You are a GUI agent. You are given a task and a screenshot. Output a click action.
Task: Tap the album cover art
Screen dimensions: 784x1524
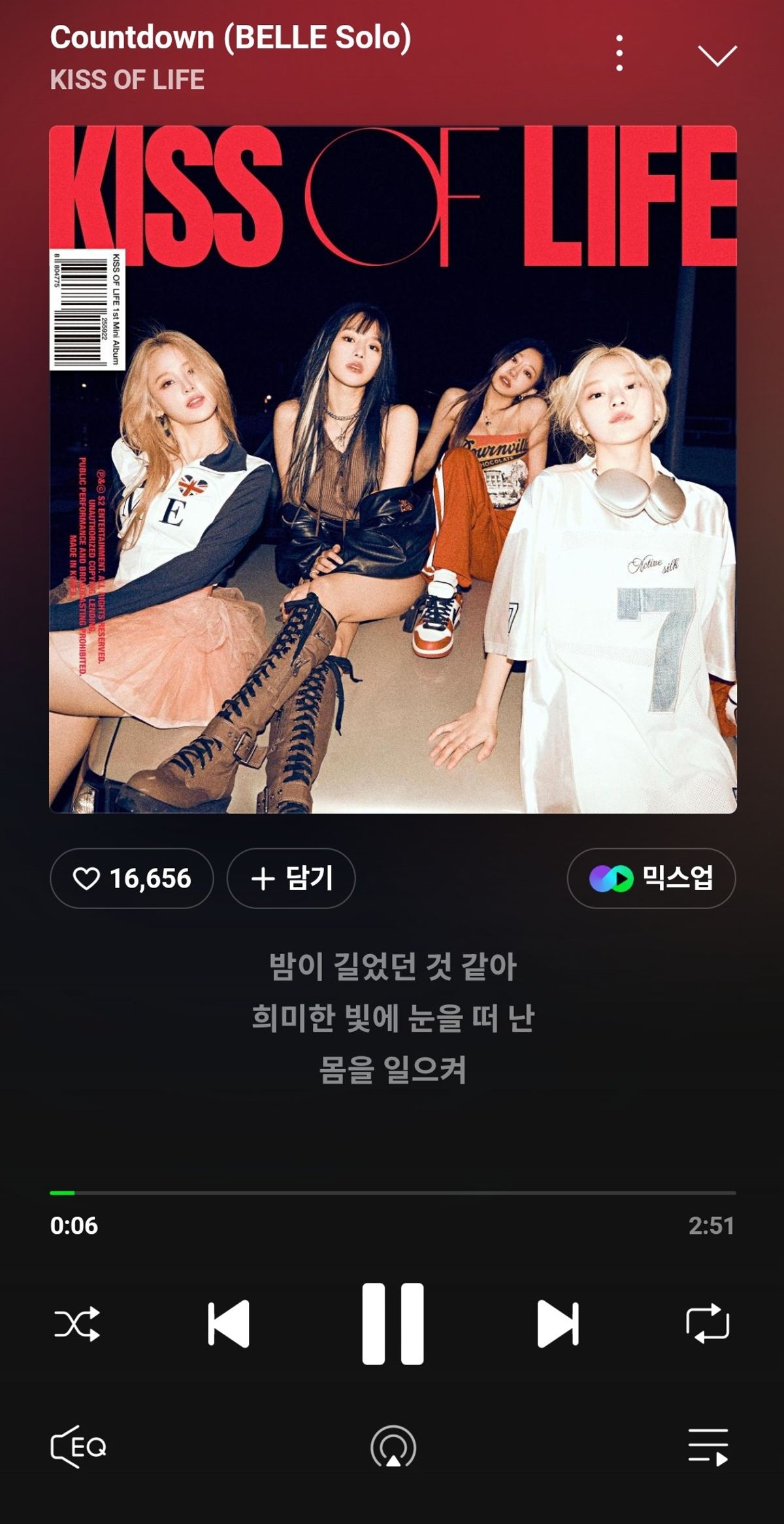coord(393,469)
